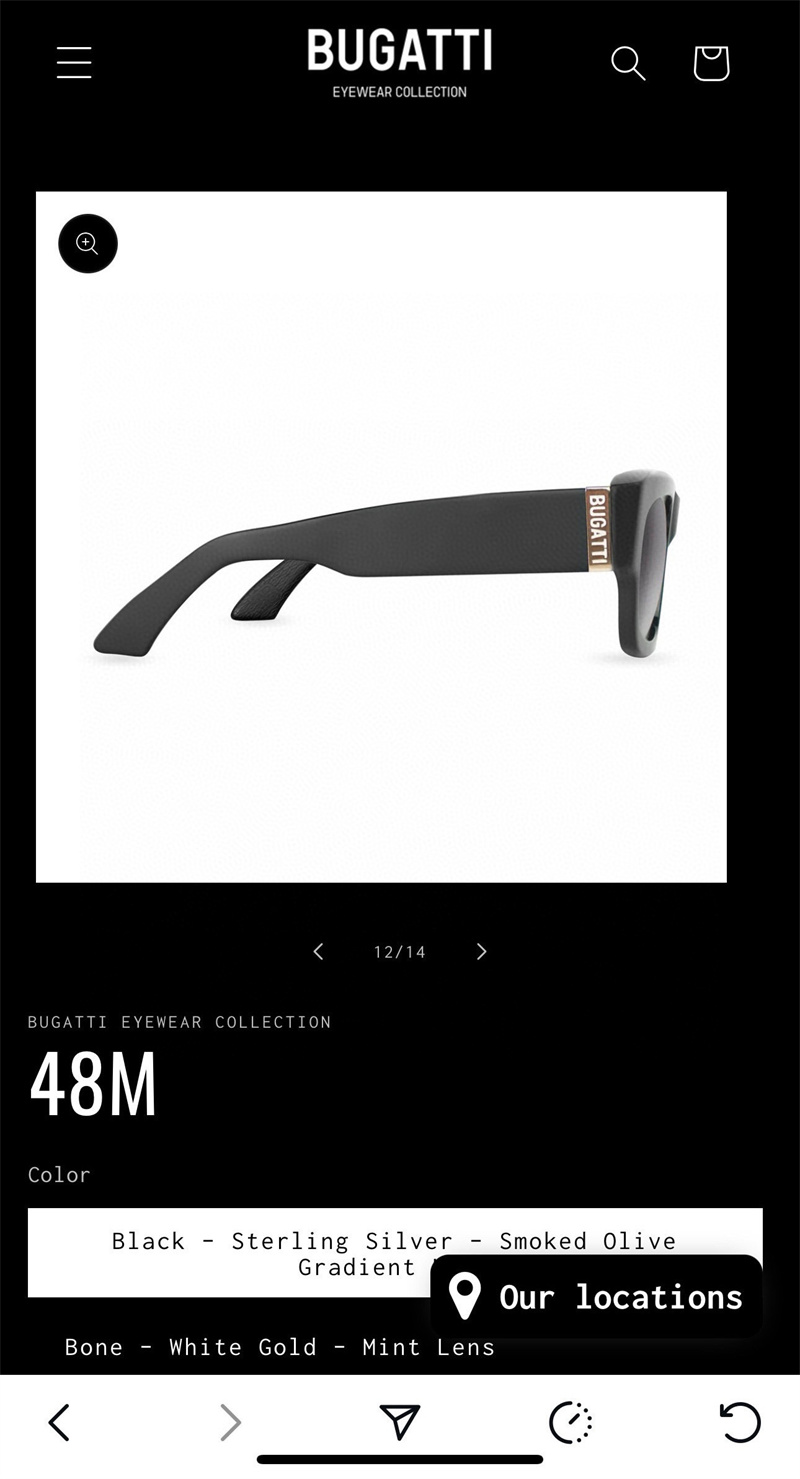
Task: Reload the page
Action: pyautogui.click(x=740, y=1422)
